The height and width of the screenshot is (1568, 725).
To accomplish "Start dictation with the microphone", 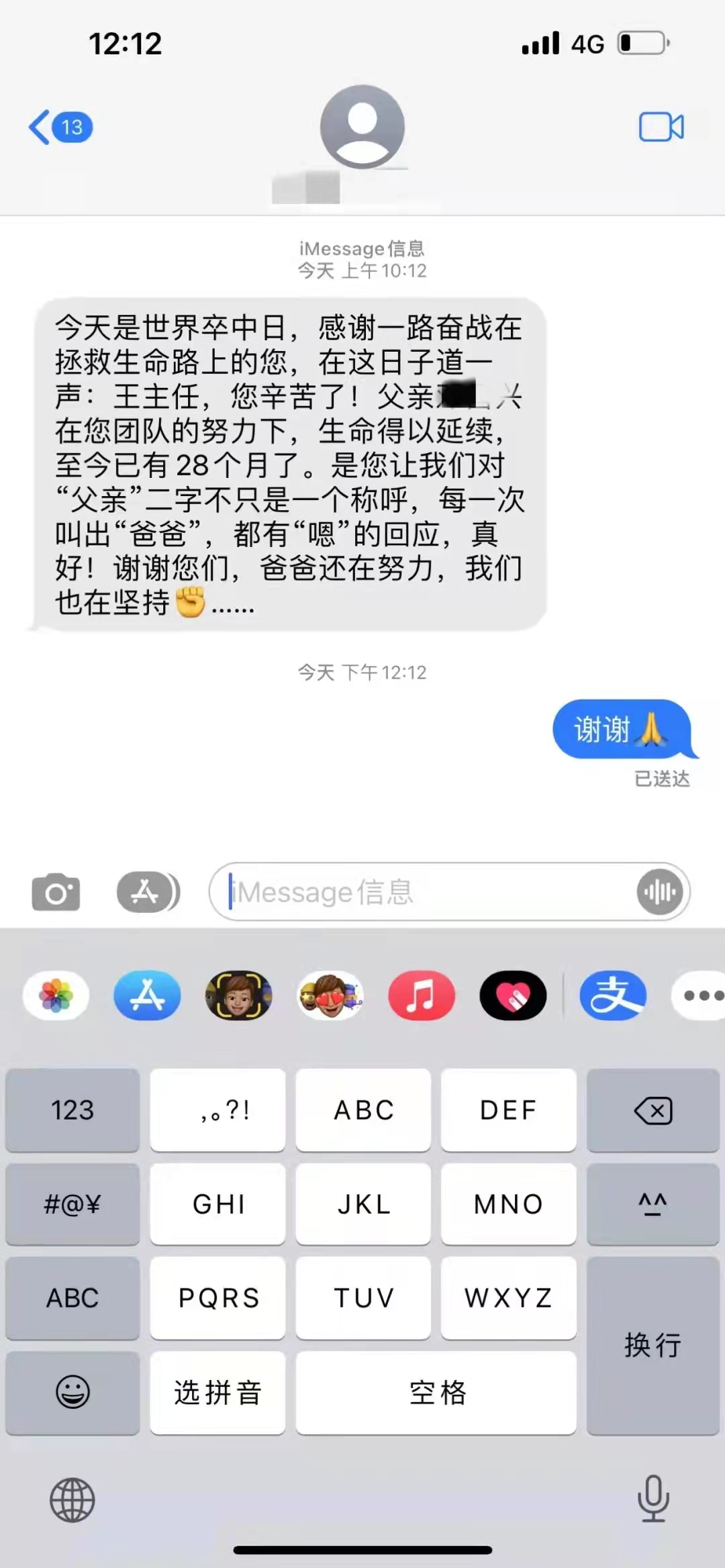I will coord(652,1498).
